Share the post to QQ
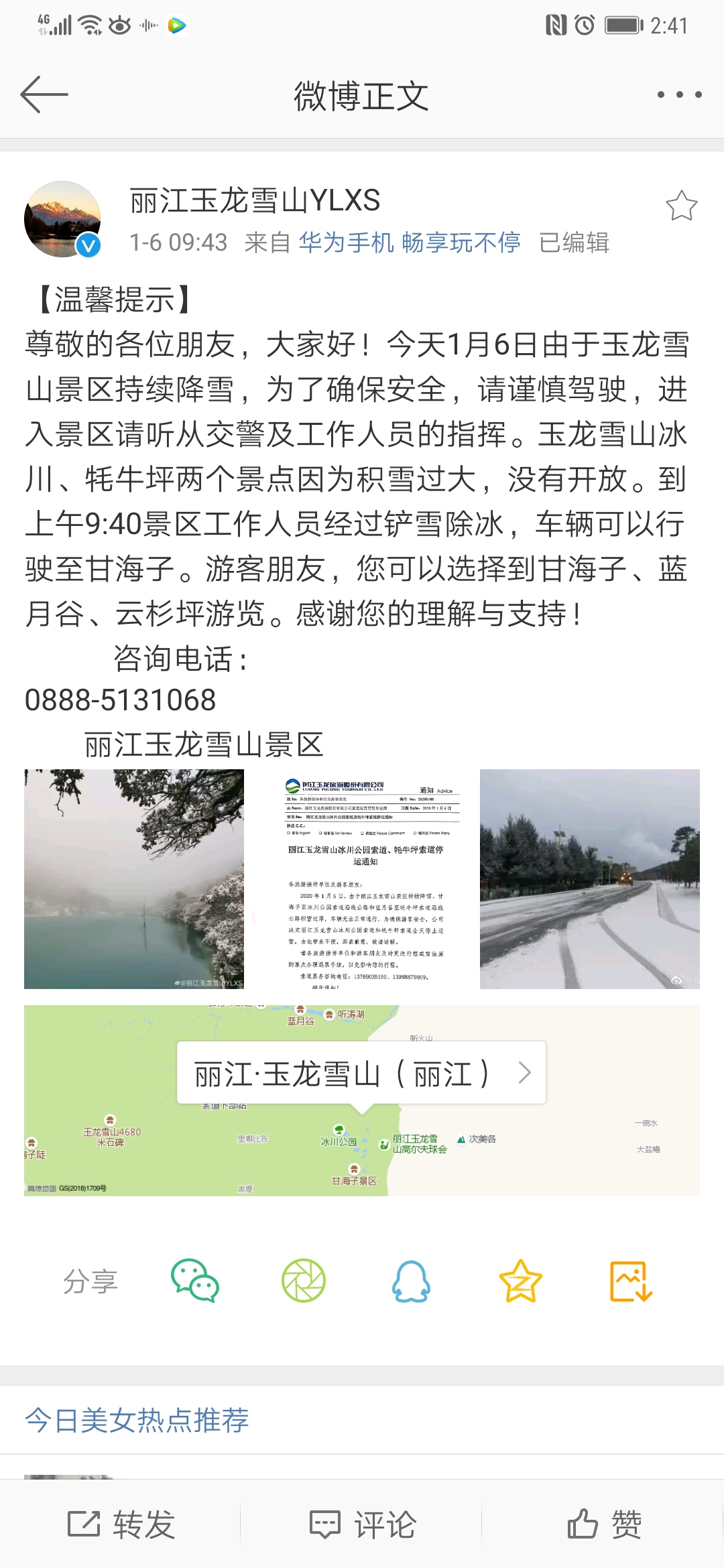This screenshot has width=724, height=1568. [411, 1281]
